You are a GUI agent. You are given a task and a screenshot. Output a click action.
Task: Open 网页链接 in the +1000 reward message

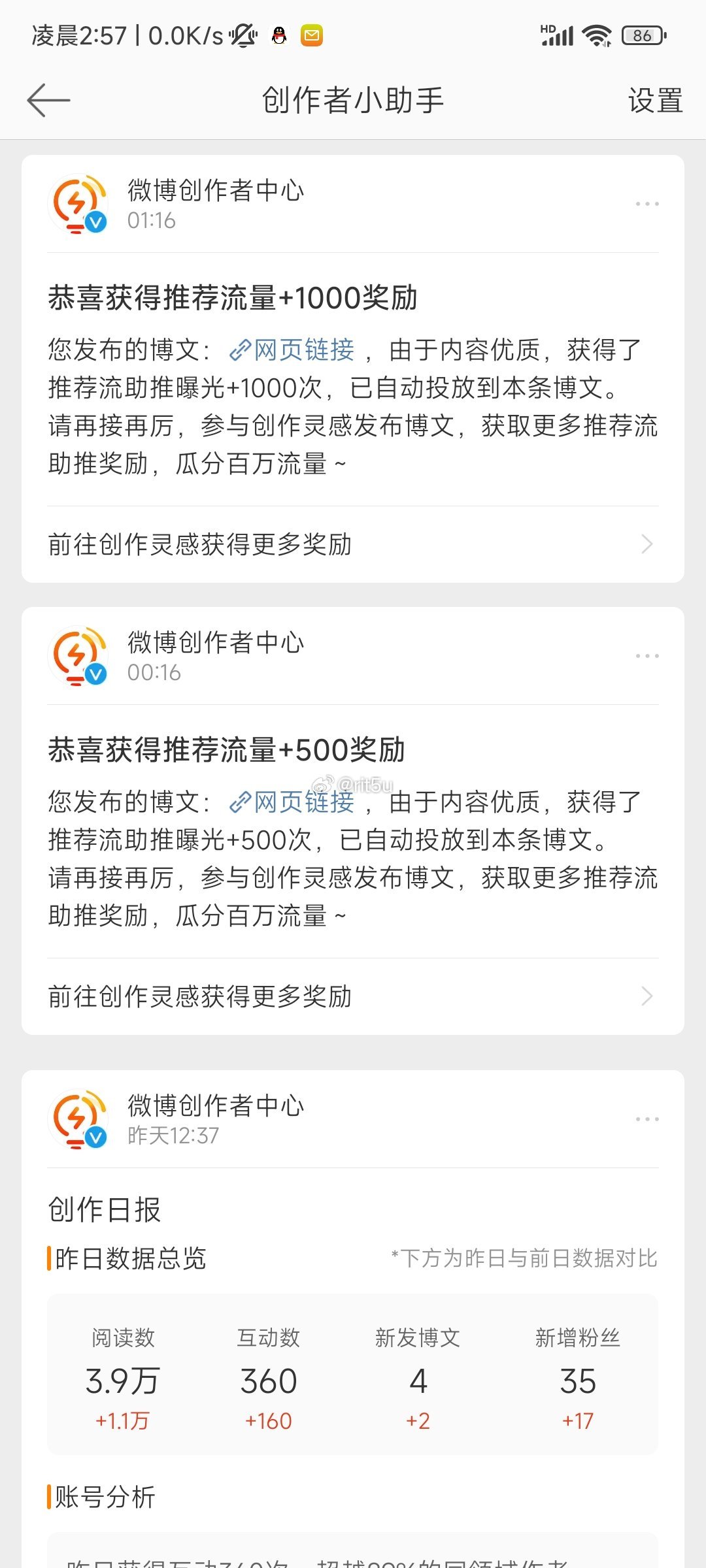coord(292,350)
